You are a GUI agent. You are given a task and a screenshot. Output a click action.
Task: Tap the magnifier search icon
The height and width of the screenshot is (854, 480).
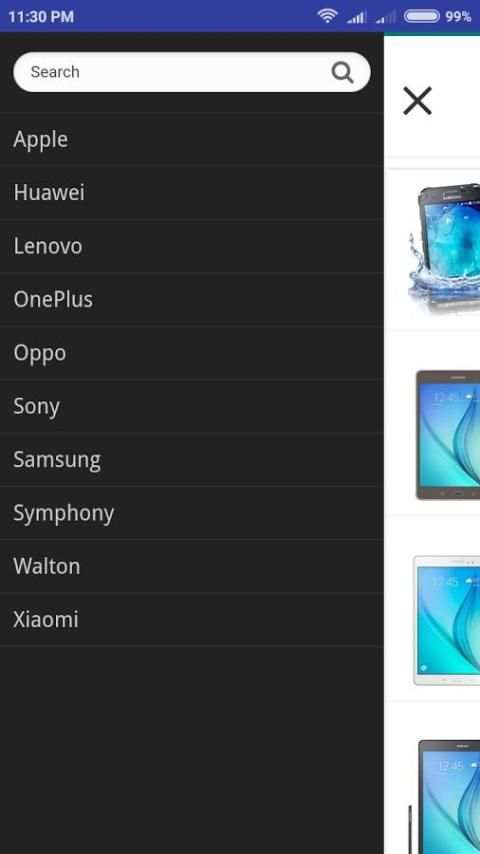click(343, 72)
